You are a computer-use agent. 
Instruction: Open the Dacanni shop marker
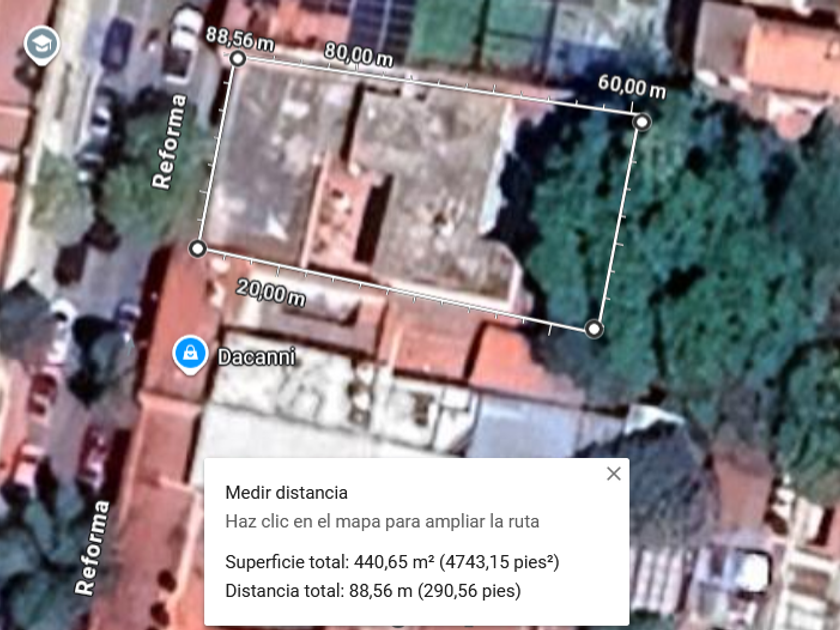tap(190, 354)
